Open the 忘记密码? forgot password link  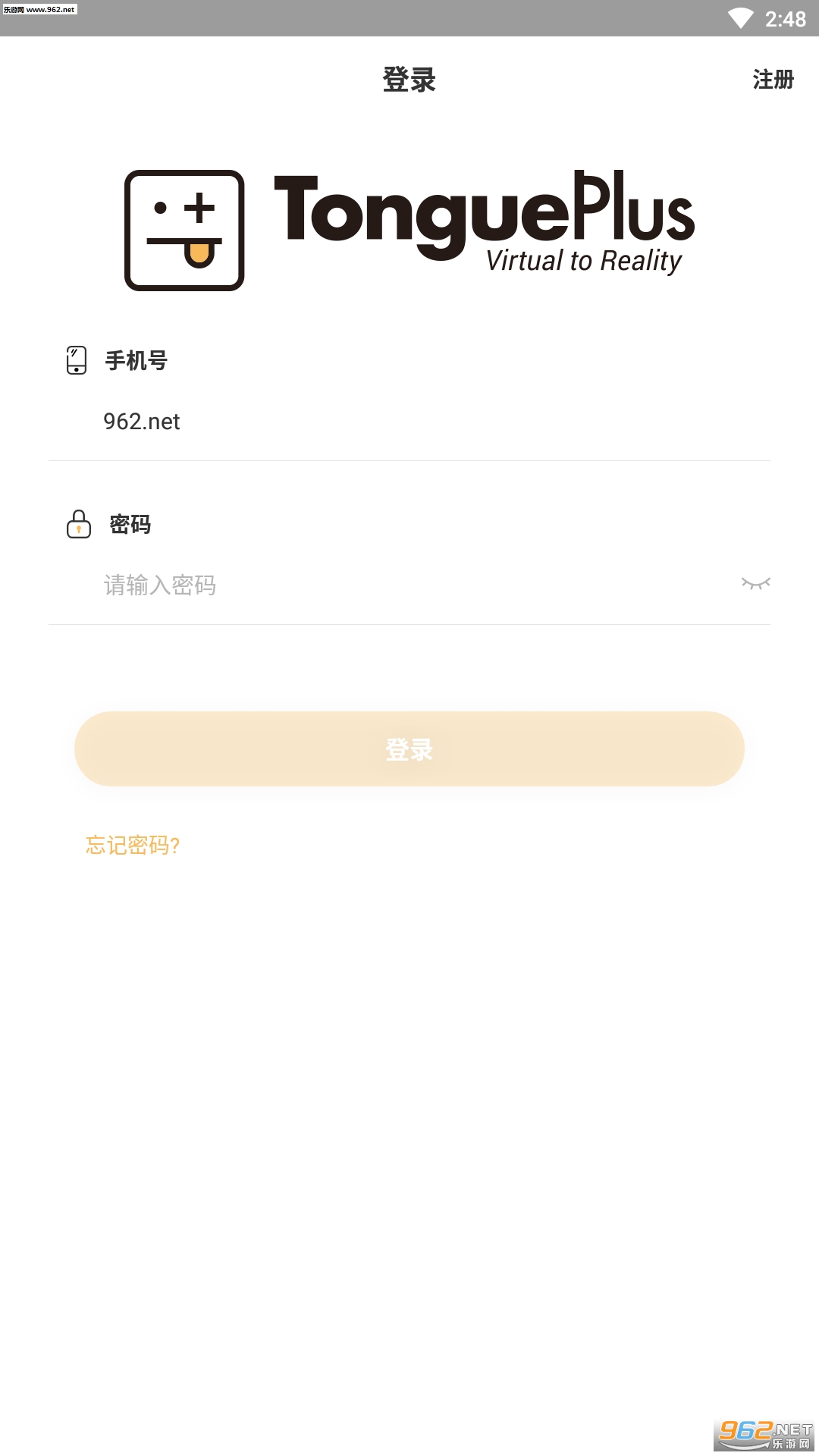click(x=133, y=845)
